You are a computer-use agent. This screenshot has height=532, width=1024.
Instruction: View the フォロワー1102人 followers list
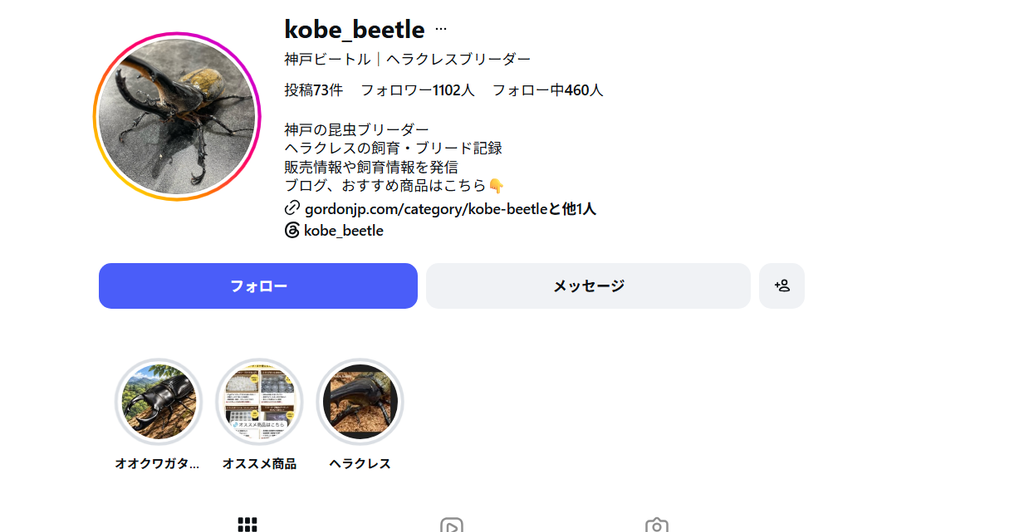click(417, 90)
